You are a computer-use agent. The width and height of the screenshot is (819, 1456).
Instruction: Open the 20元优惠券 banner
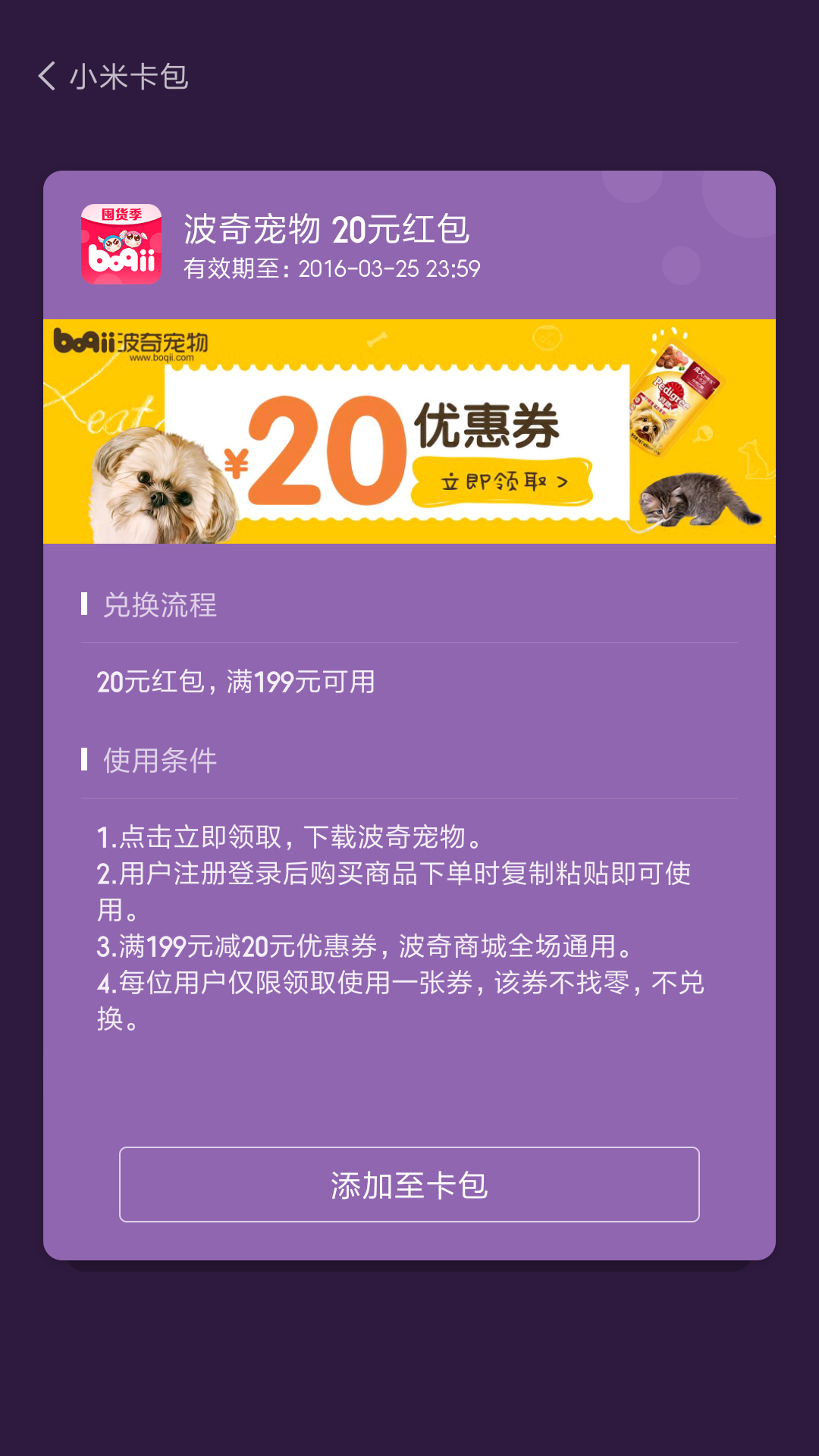[409, 431]
